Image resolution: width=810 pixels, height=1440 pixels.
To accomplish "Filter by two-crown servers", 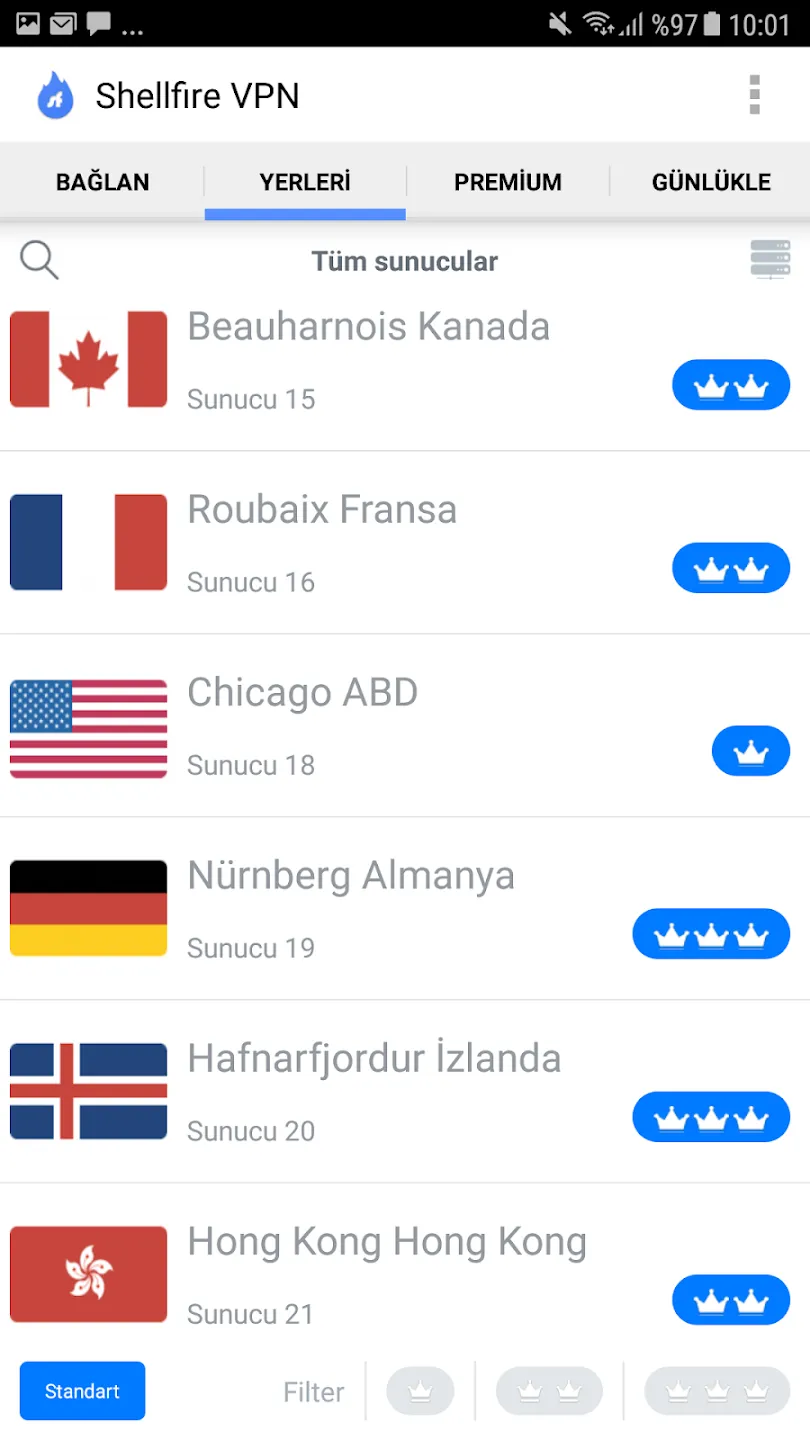I will click(x=549, y=1391).
